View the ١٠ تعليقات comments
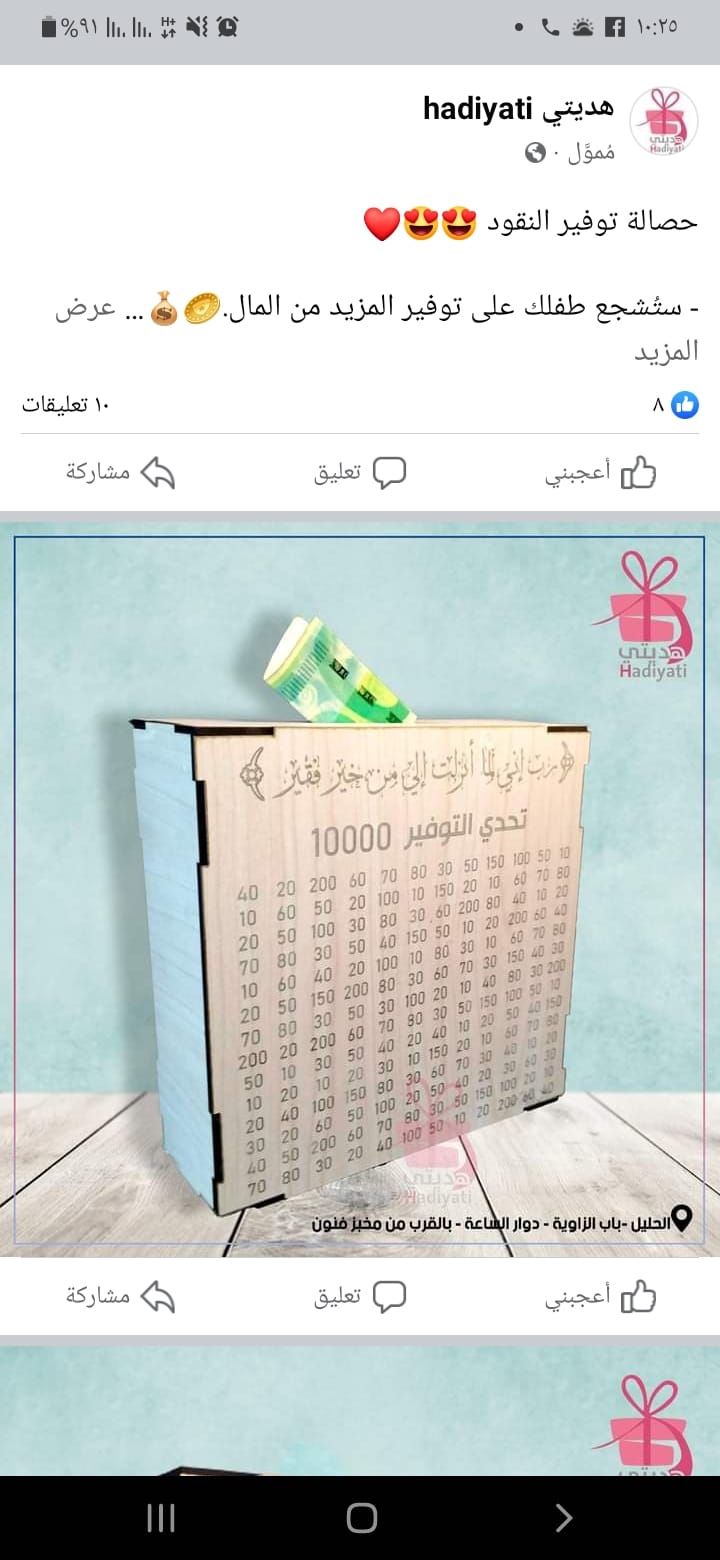The width and height of the screenshot is (720, 1560). pyautogui.click(x=65, y=404)
